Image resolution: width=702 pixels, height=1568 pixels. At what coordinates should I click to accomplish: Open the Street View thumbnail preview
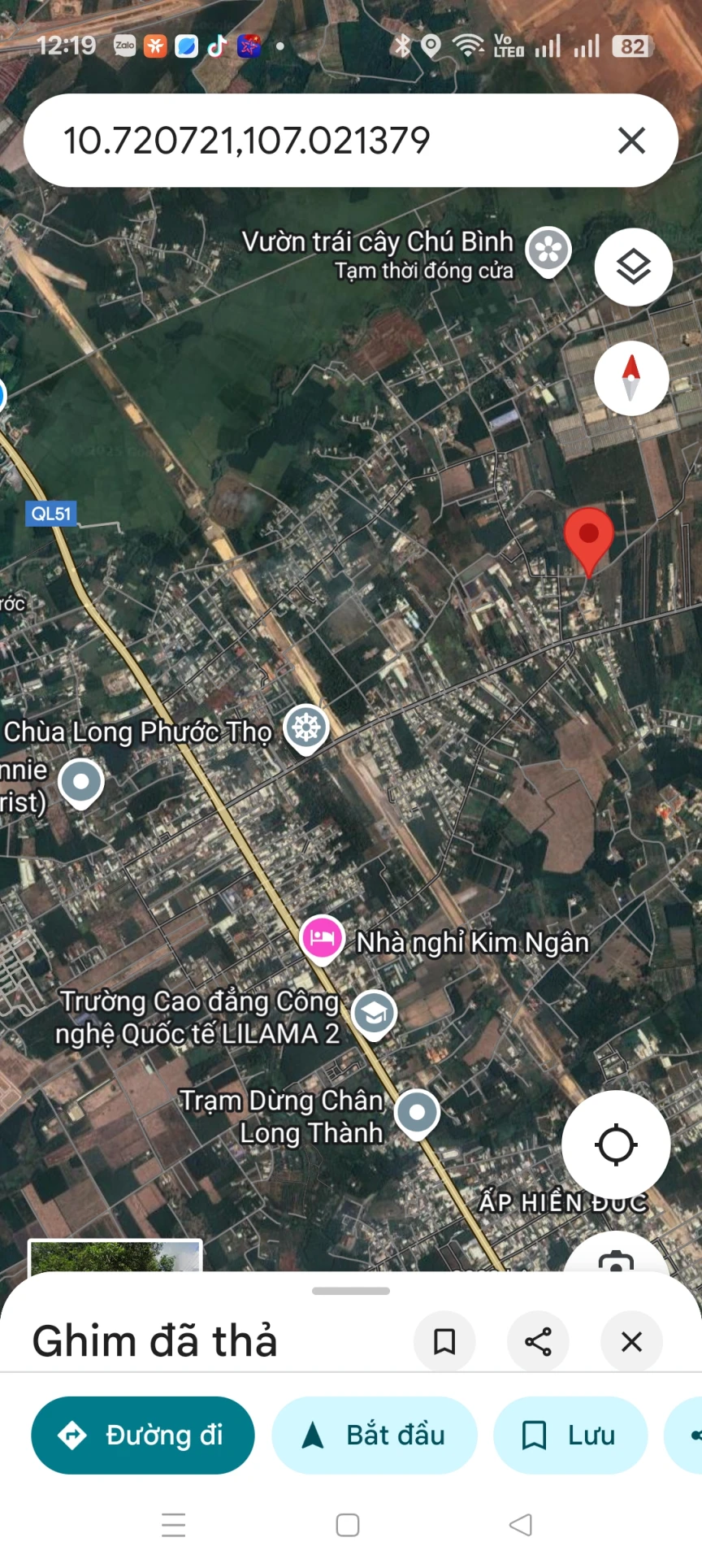coord(114,1256)
